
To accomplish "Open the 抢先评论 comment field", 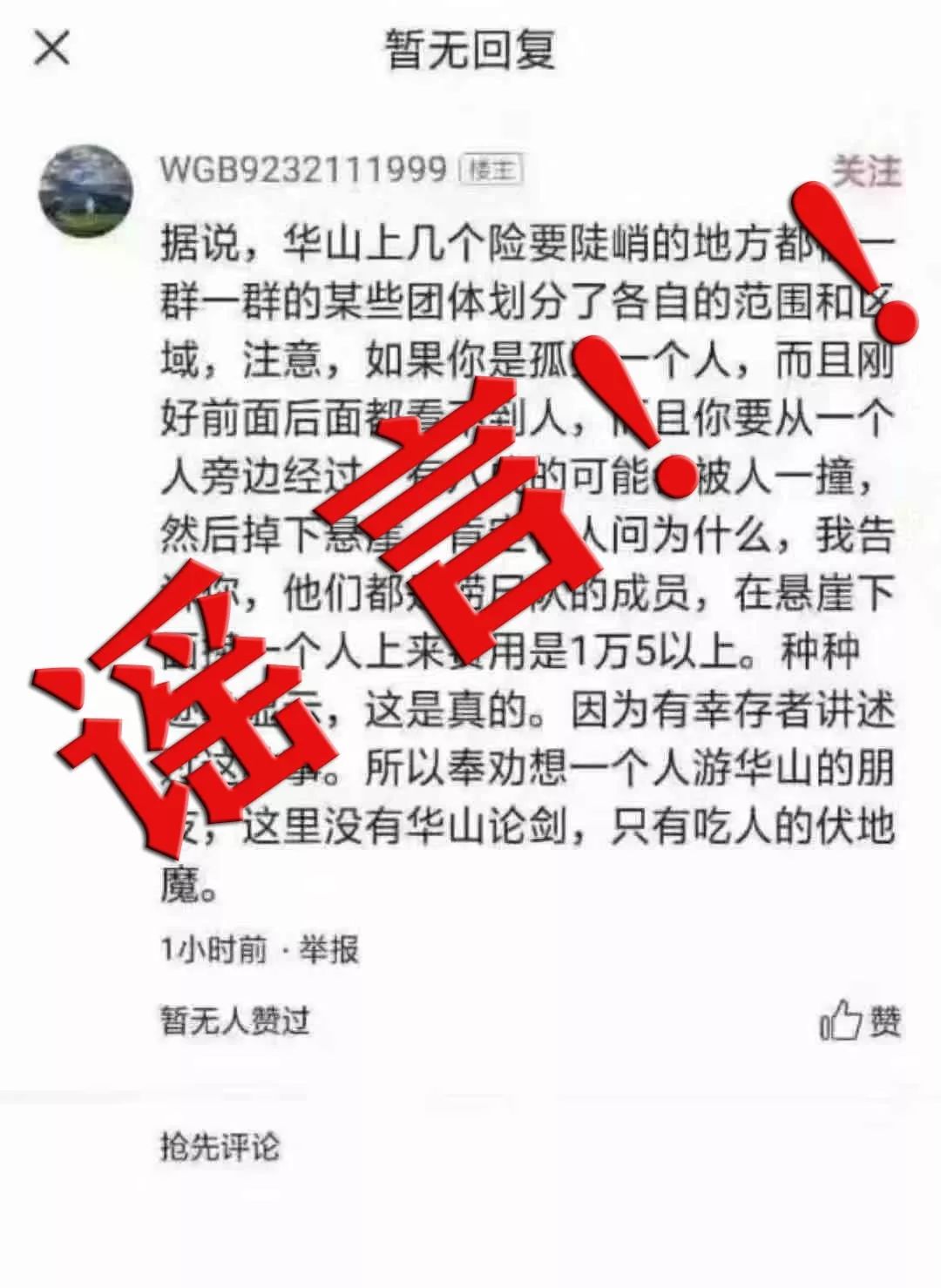I will [x=220, y=1147].
